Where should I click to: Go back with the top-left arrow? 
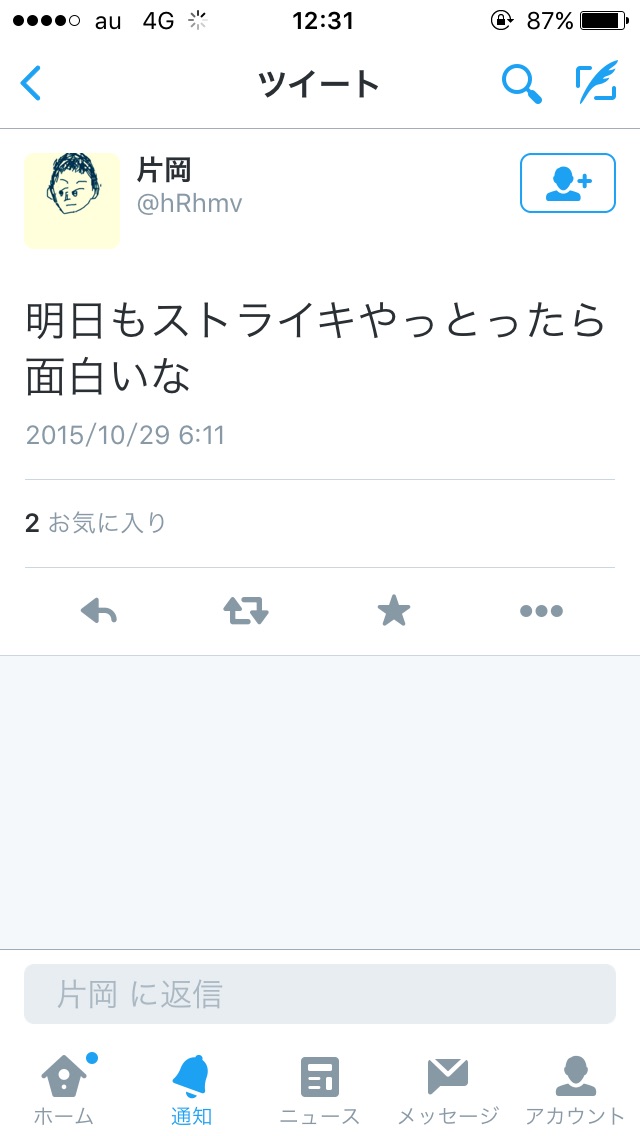tap(32, 84)
